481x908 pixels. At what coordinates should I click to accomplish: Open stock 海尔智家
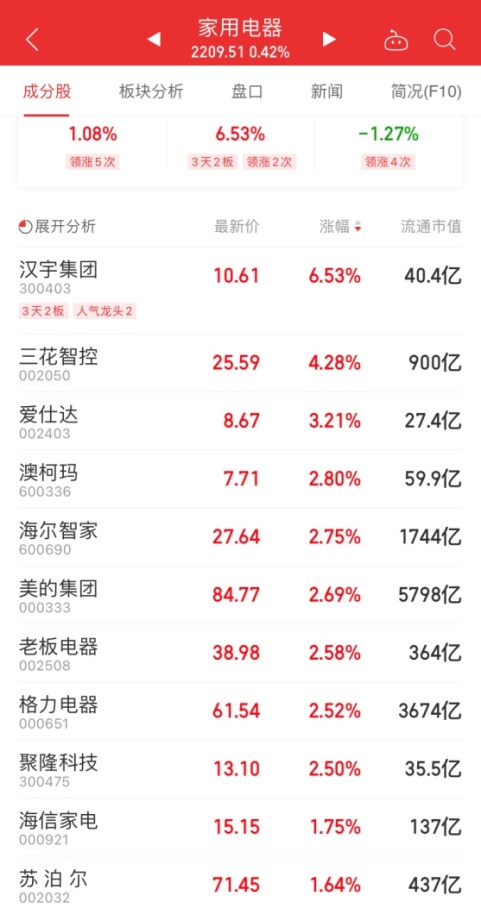coord(240,537)
